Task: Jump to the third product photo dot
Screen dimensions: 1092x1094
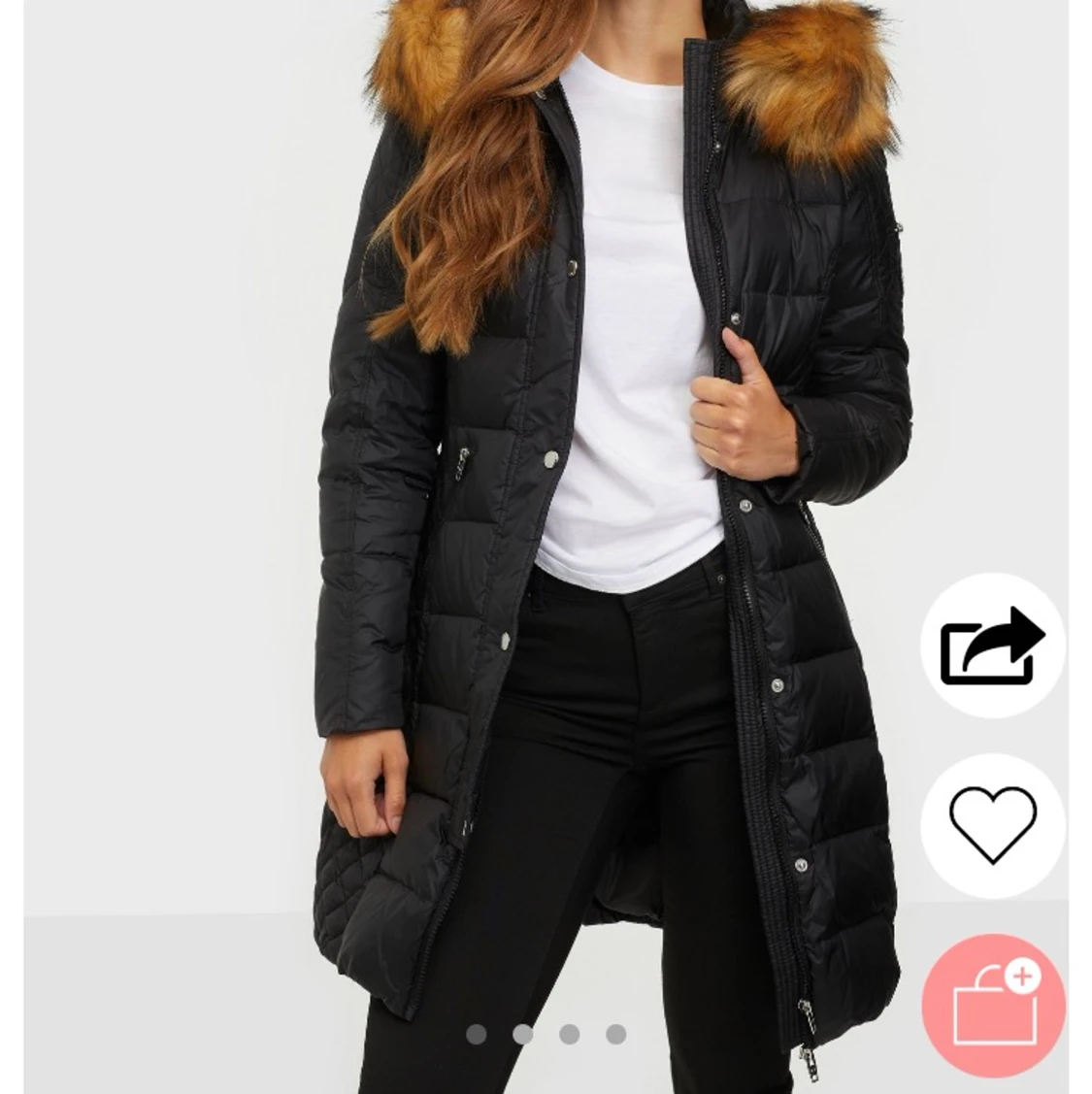Action: [x=570, y=1034]
